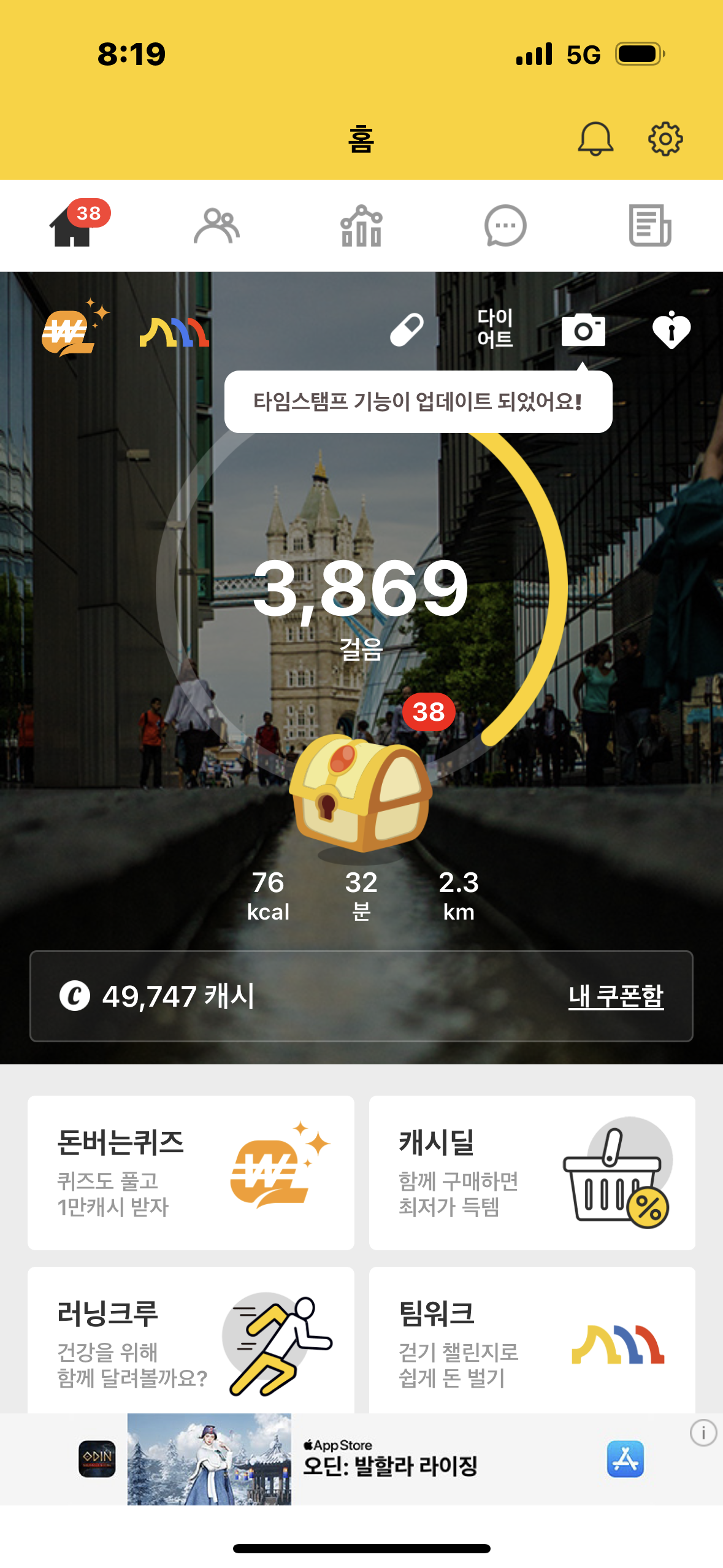Open 내 쿠폰함 link
The height and width of the screenshot is (1568, 723).
[616, 996]
